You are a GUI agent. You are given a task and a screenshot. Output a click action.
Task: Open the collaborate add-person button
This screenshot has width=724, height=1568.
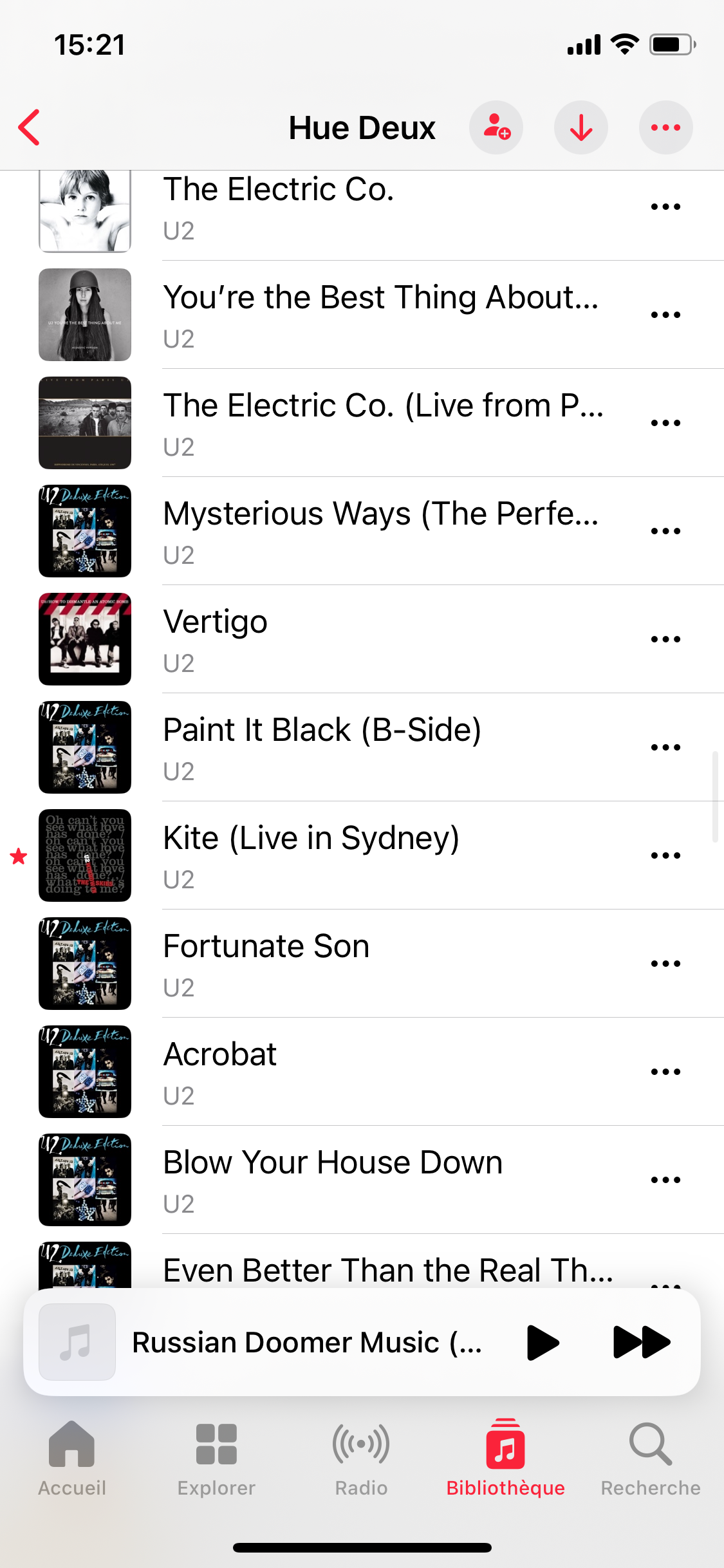click(x=496, y=127)
